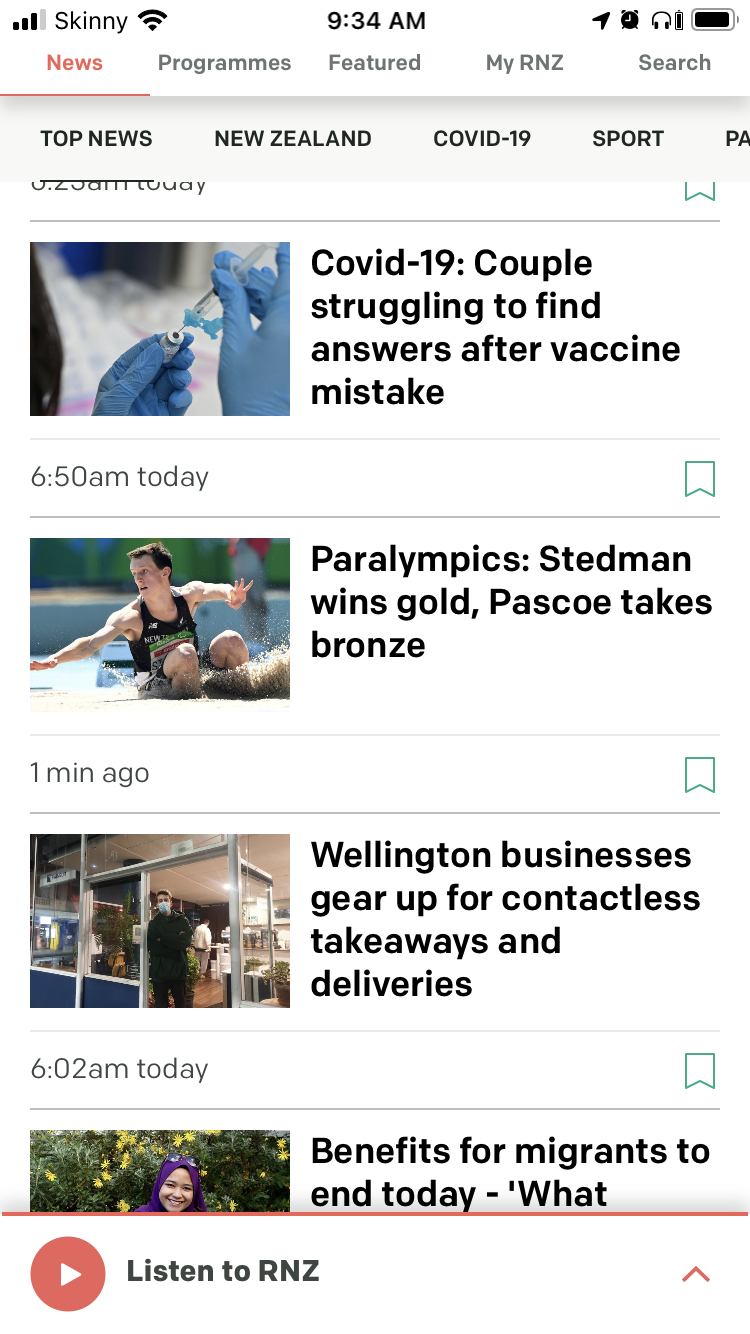Screen dimensions: 750x1334
Task: View the COVID-19 news category
Action: coord(481,139)
